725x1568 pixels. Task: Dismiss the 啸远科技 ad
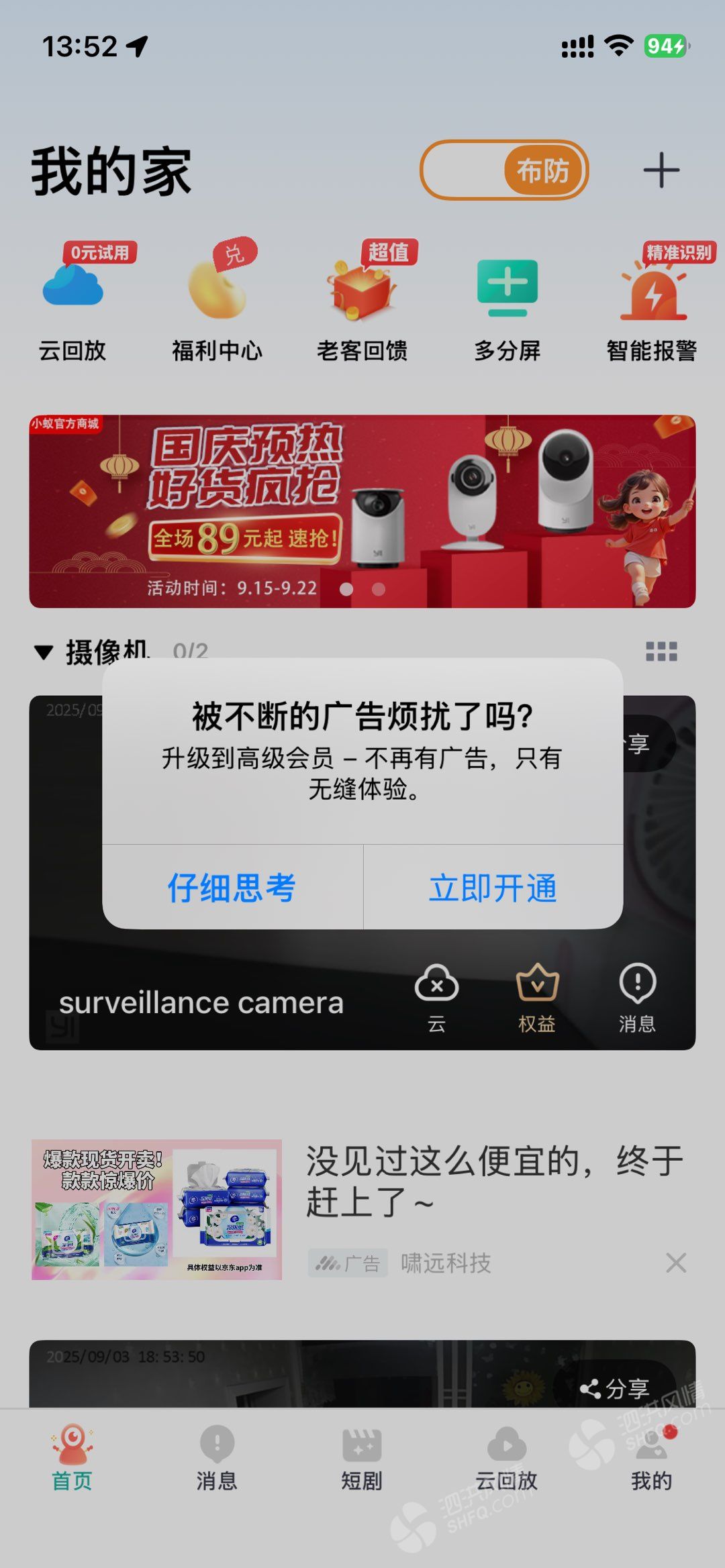tap(676, 1263)
